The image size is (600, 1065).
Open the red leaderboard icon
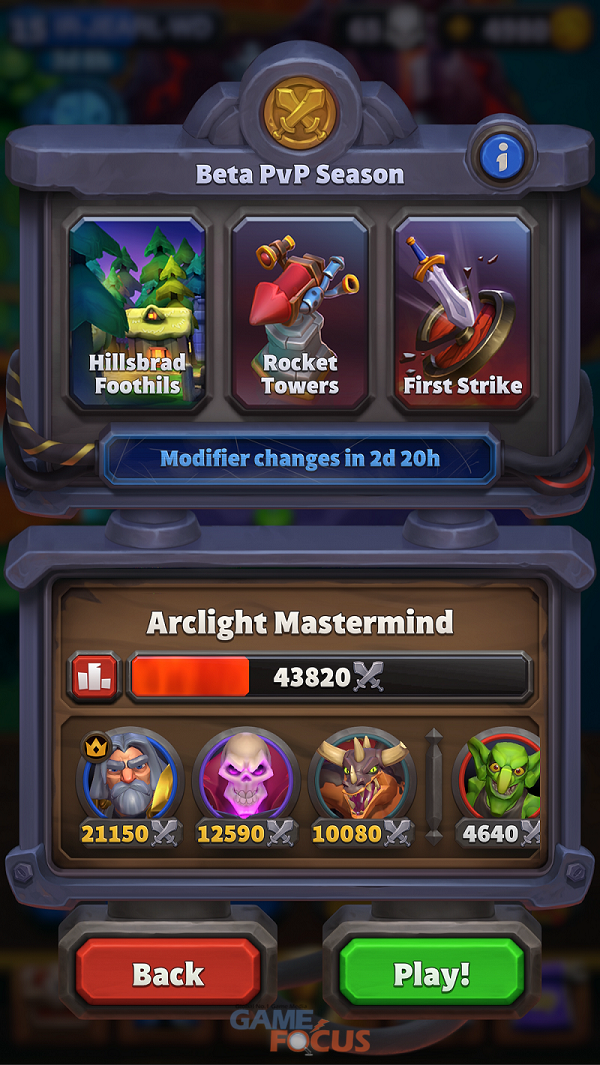(x=94, y=677)
